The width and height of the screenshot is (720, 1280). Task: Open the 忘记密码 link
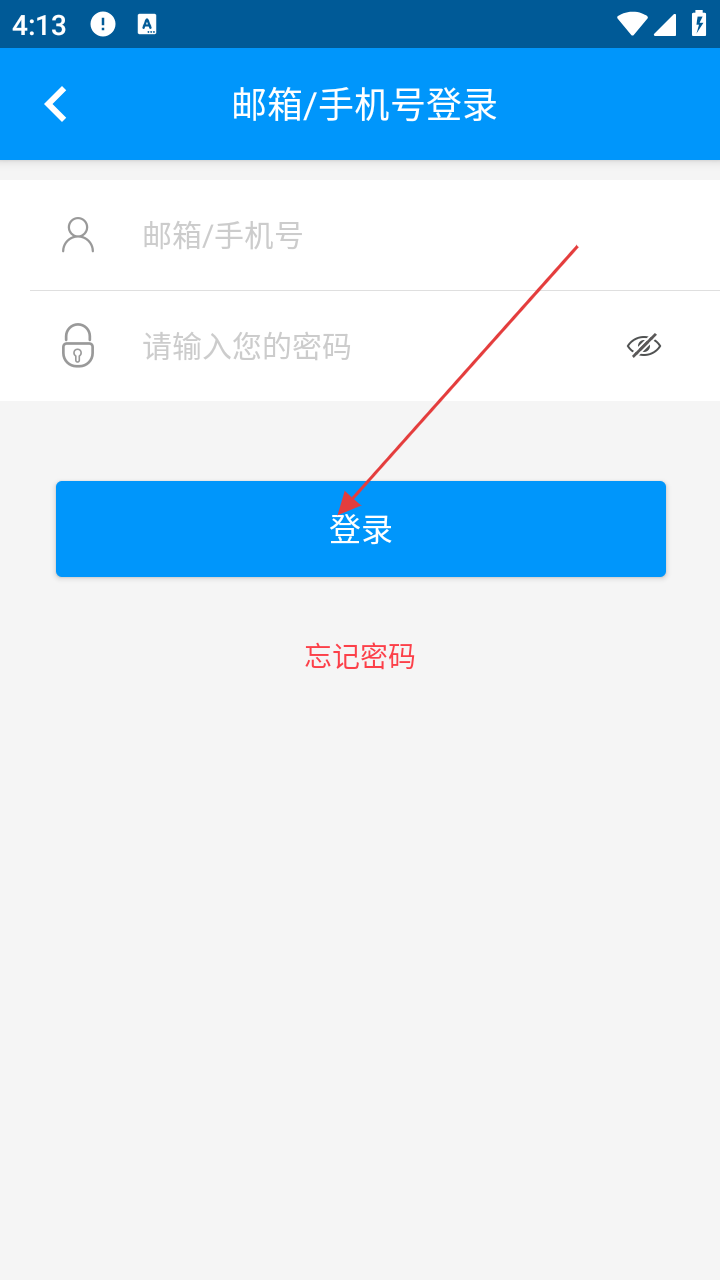[360, 657]
